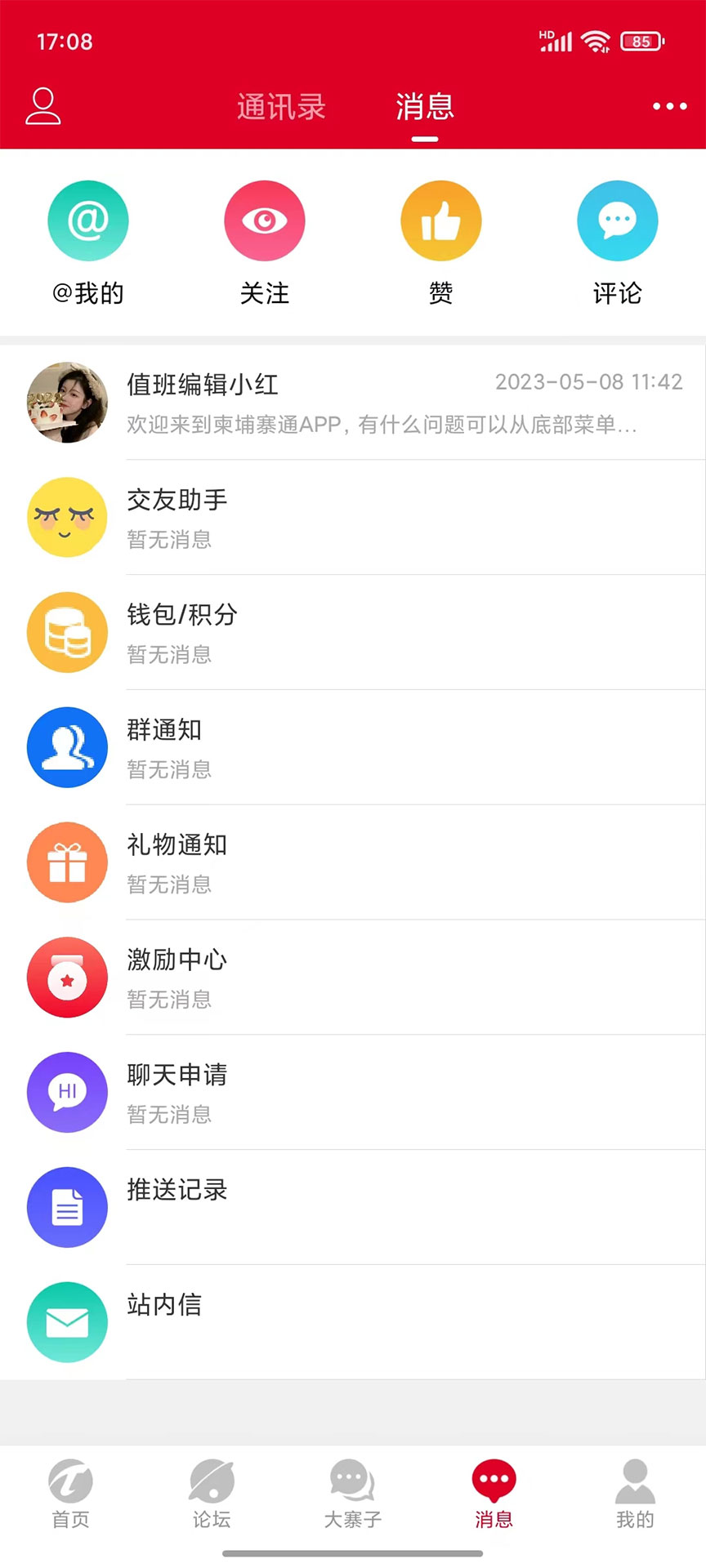
Task: Open the 群通知 group notification icon
Action: pos(67,747)
